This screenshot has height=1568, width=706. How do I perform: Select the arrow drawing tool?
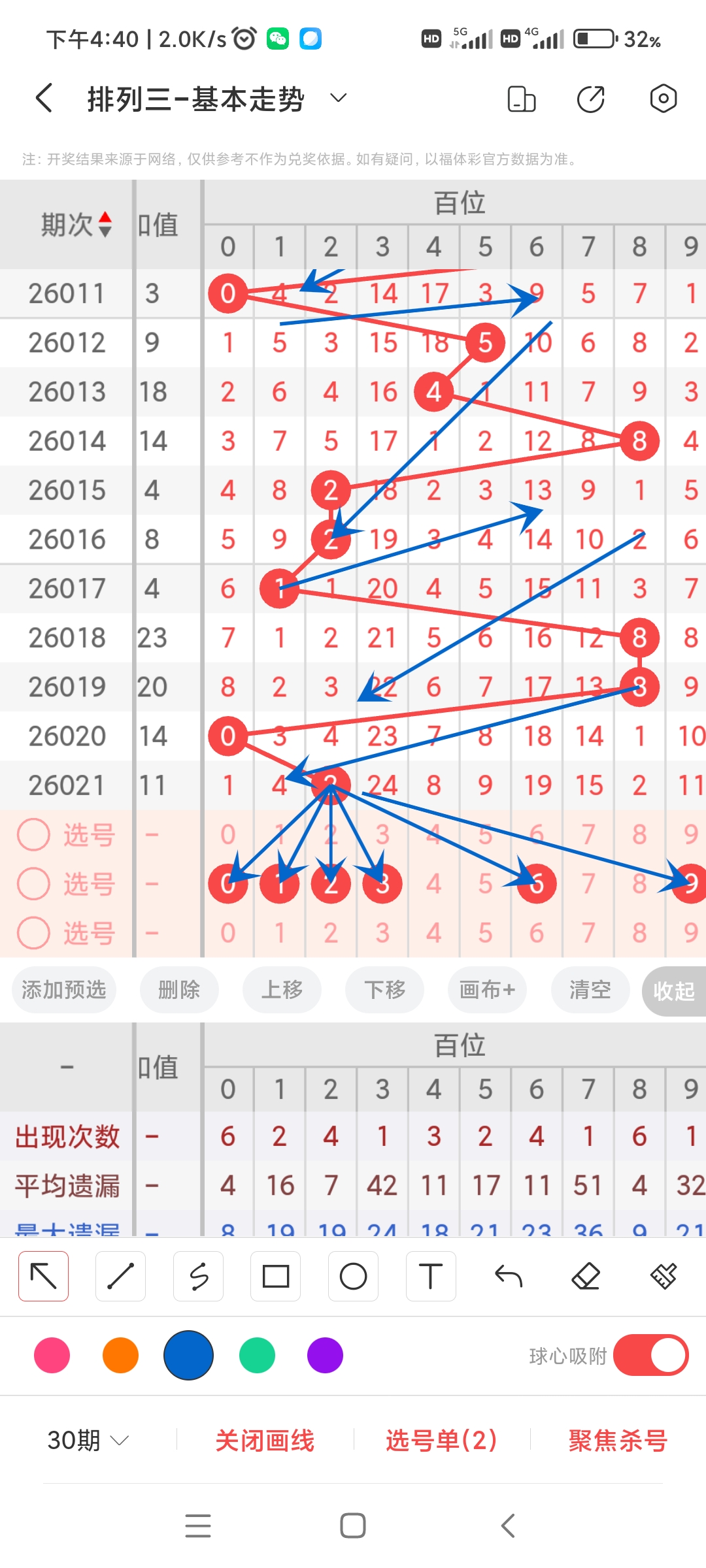click(x=43, y=1275)
